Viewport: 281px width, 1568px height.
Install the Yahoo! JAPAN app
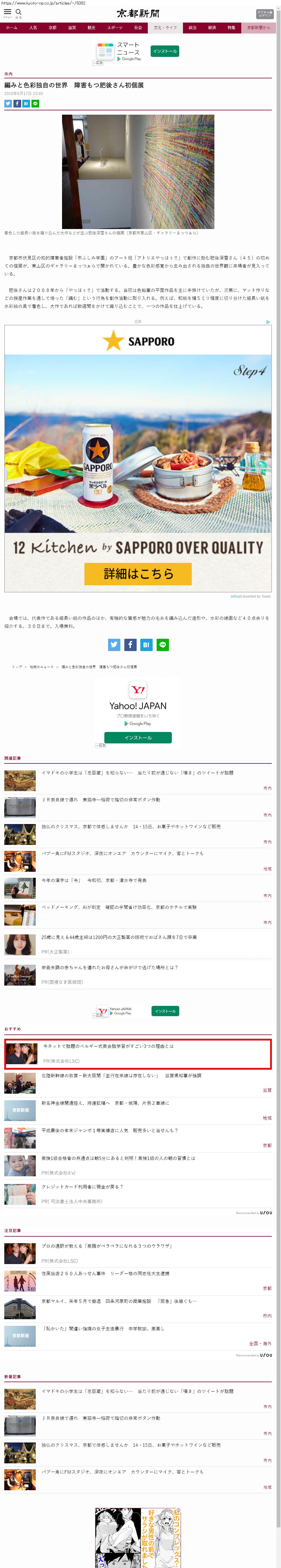tap(138, 737)
